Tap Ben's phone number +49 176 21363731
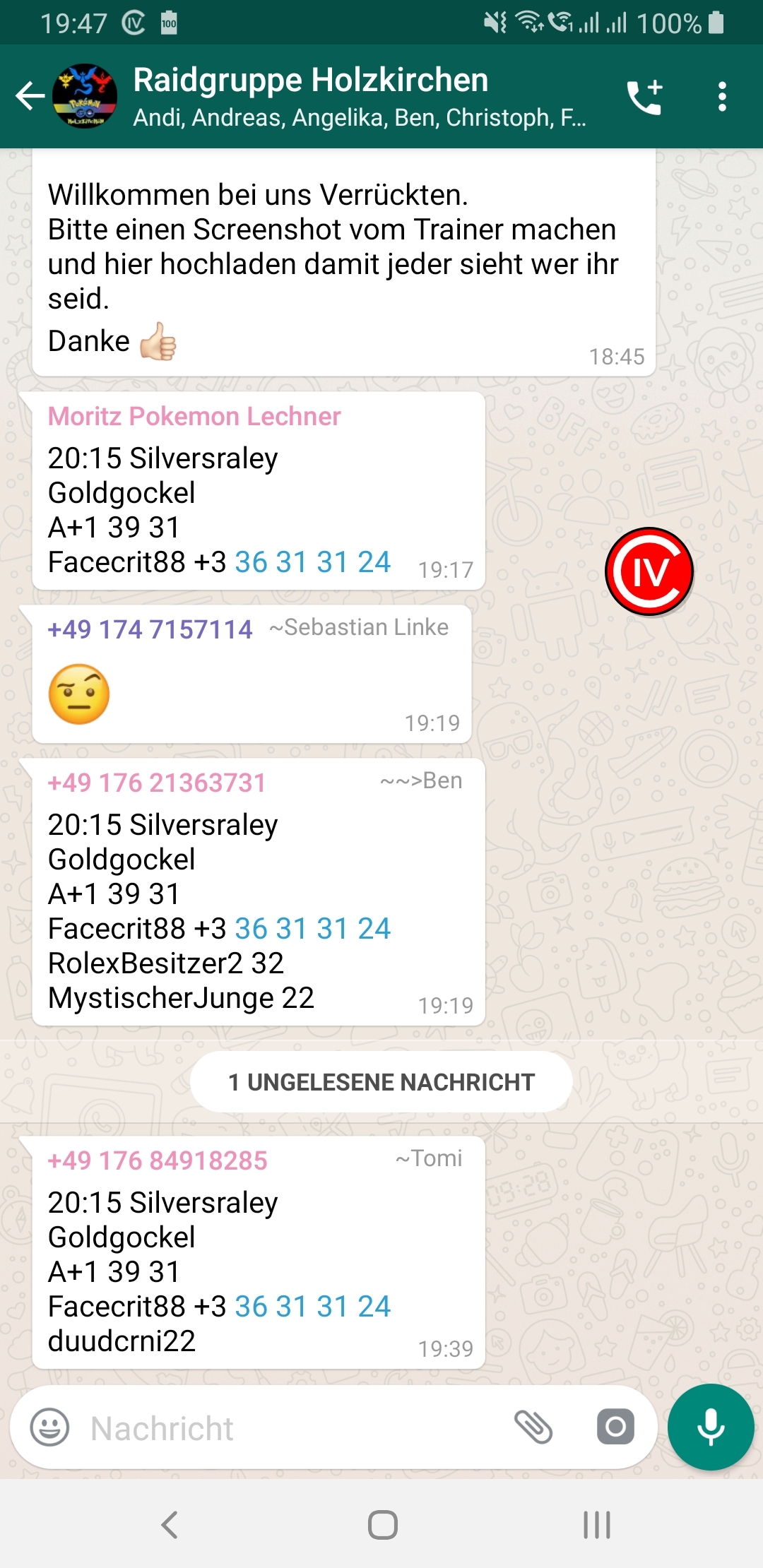Screen dimensions: 763x1568 pyautogui.click(x=157, y=783)
